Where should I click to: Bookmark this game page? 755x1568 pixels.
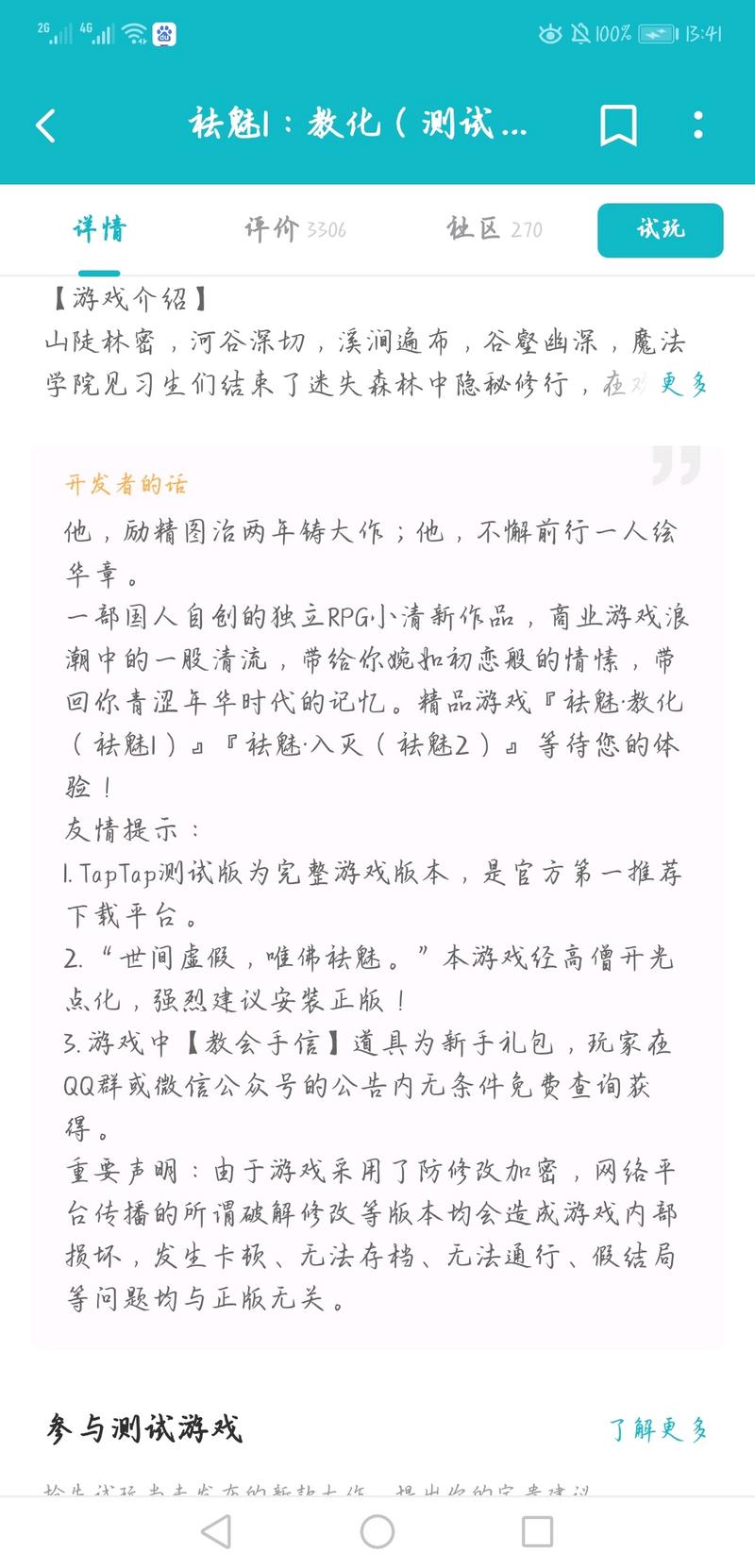[x=618, y=125]
